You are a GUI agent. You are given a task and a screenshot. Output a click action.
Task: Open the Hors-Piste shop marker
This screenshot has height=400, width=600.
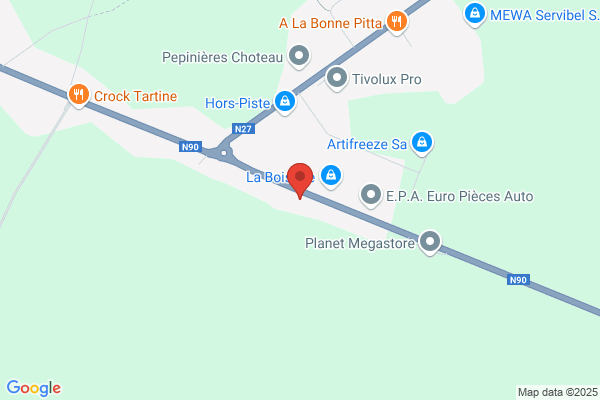286,101
